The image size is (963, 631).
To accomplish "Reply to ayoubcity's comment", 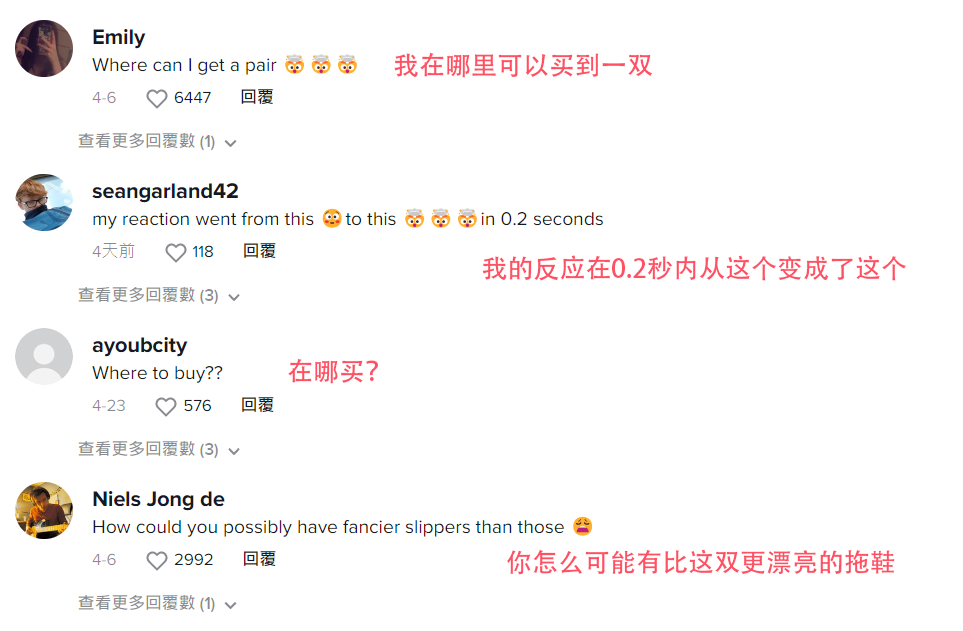I will 257,405.
